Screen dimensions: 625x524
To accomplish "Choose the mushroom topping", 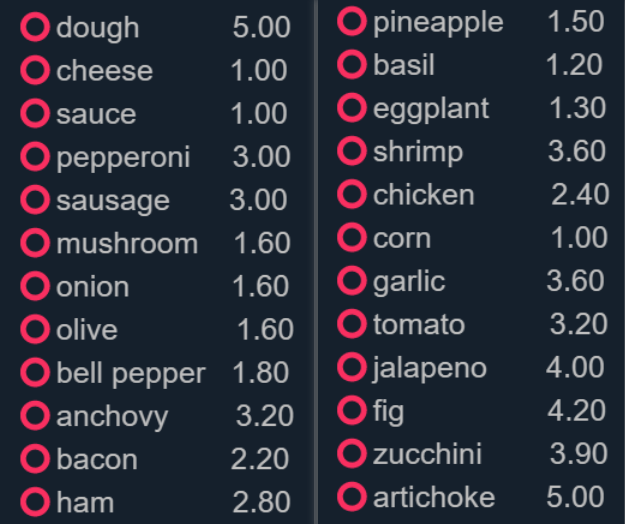I will tap(35, 243).
